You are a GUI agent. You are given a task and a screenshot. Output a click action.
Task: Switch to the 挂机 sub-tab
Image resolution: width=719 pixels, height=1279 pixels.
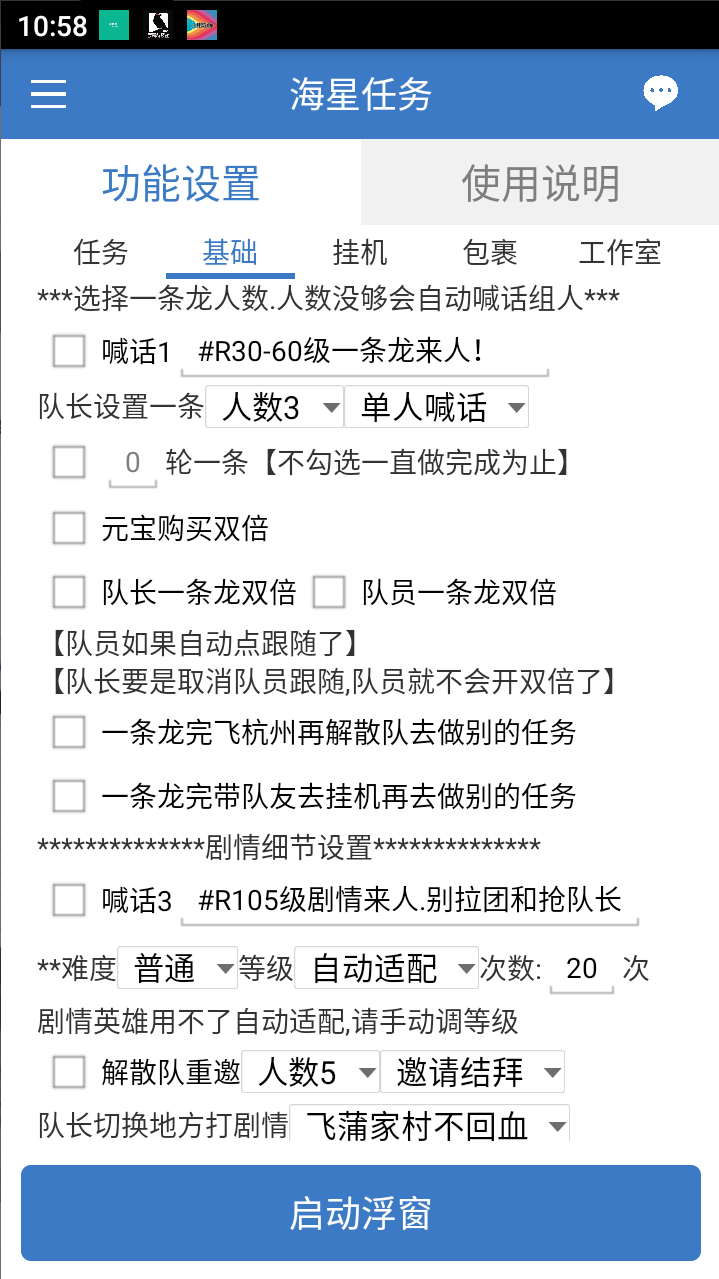[x=360, y=253]
